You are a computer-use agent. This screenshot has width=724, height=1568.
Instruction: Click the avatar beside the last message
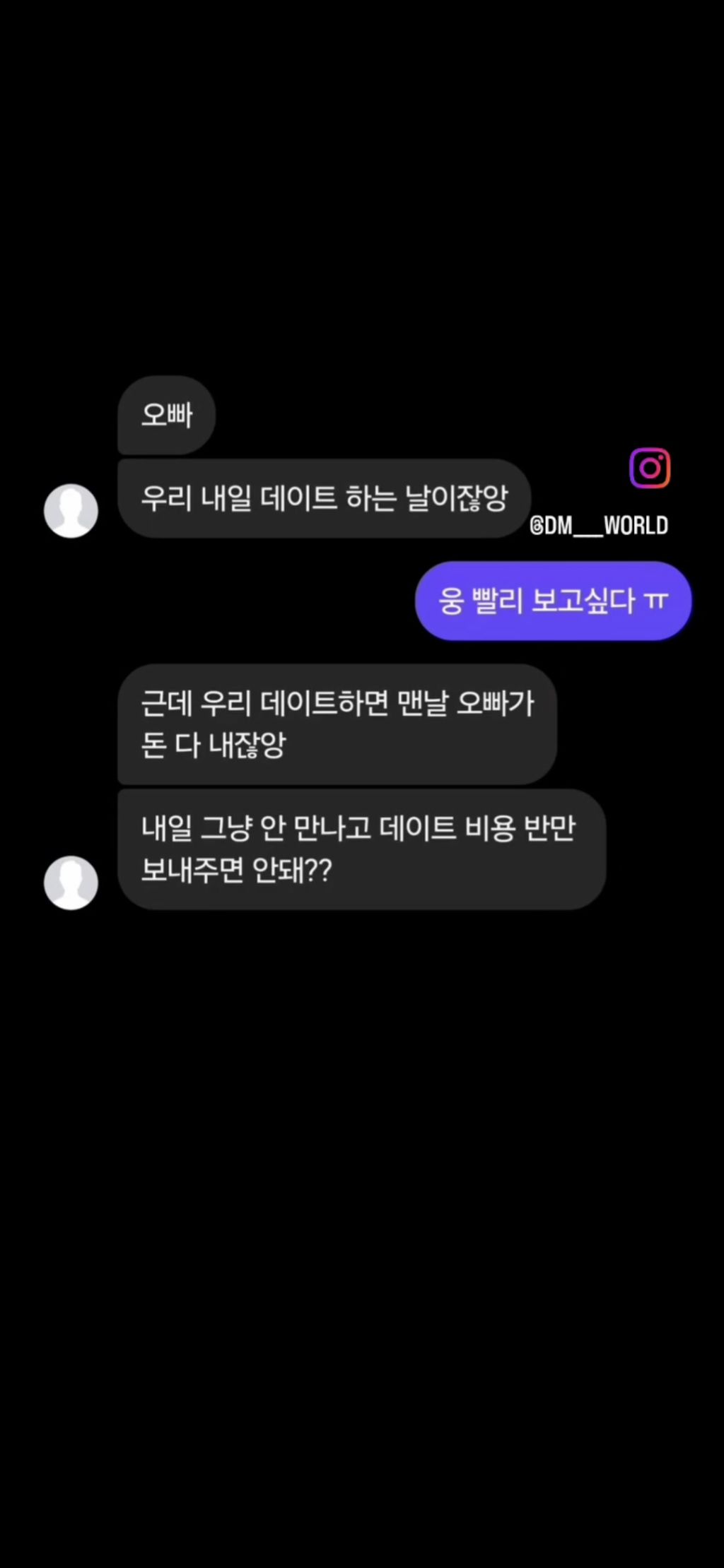tap(71, 883)
